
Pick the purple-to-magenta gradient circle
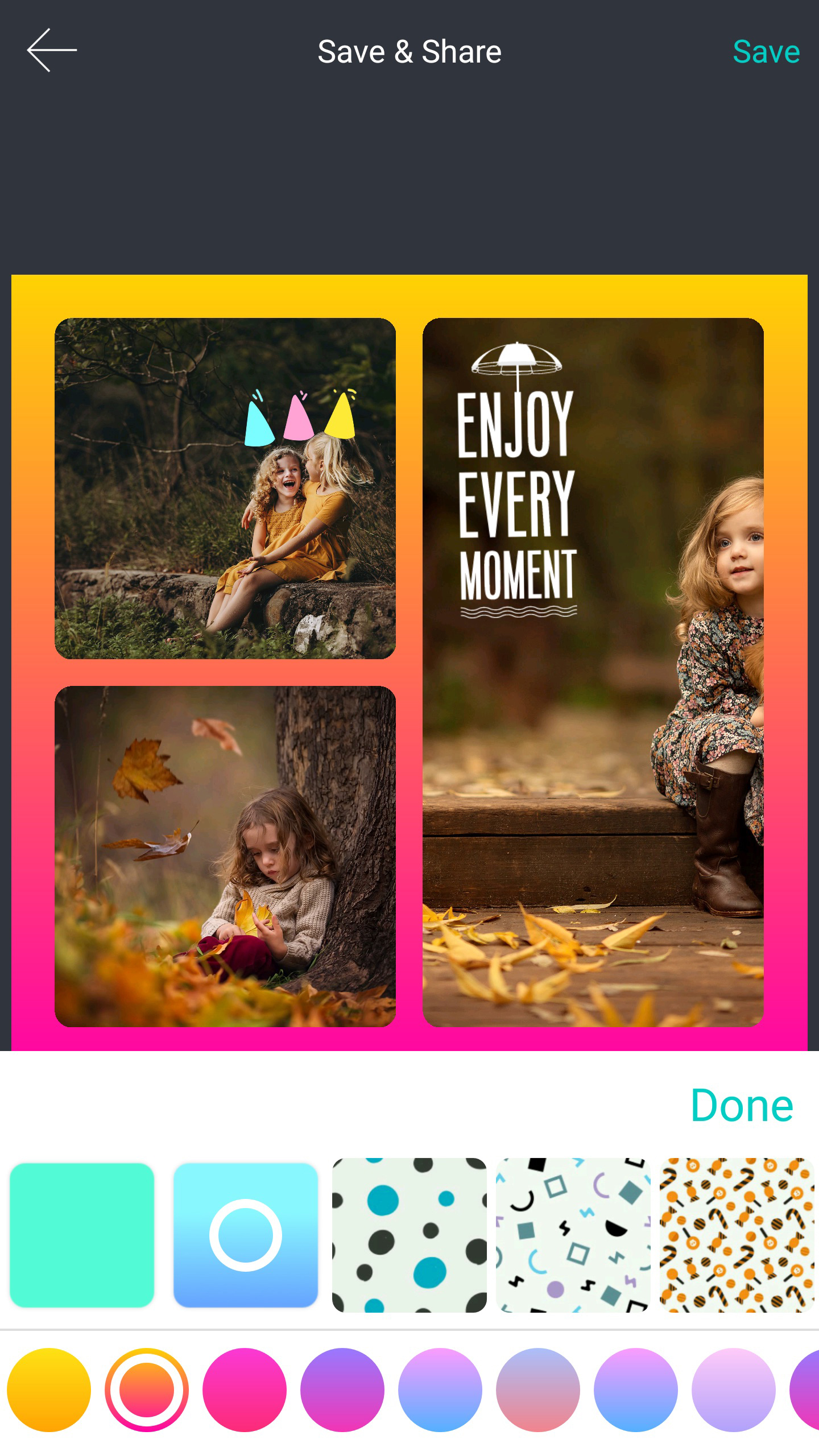(342, 1389)
